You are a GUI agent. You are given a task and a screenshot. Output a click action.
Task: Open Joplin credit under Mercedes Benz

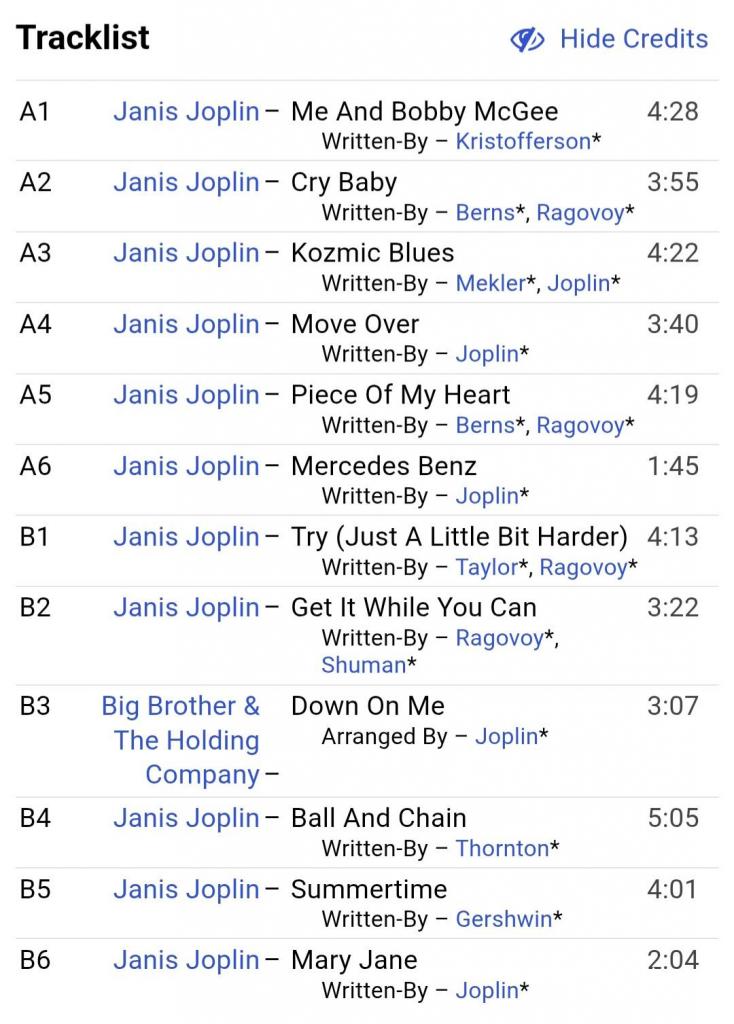(487, 496)
